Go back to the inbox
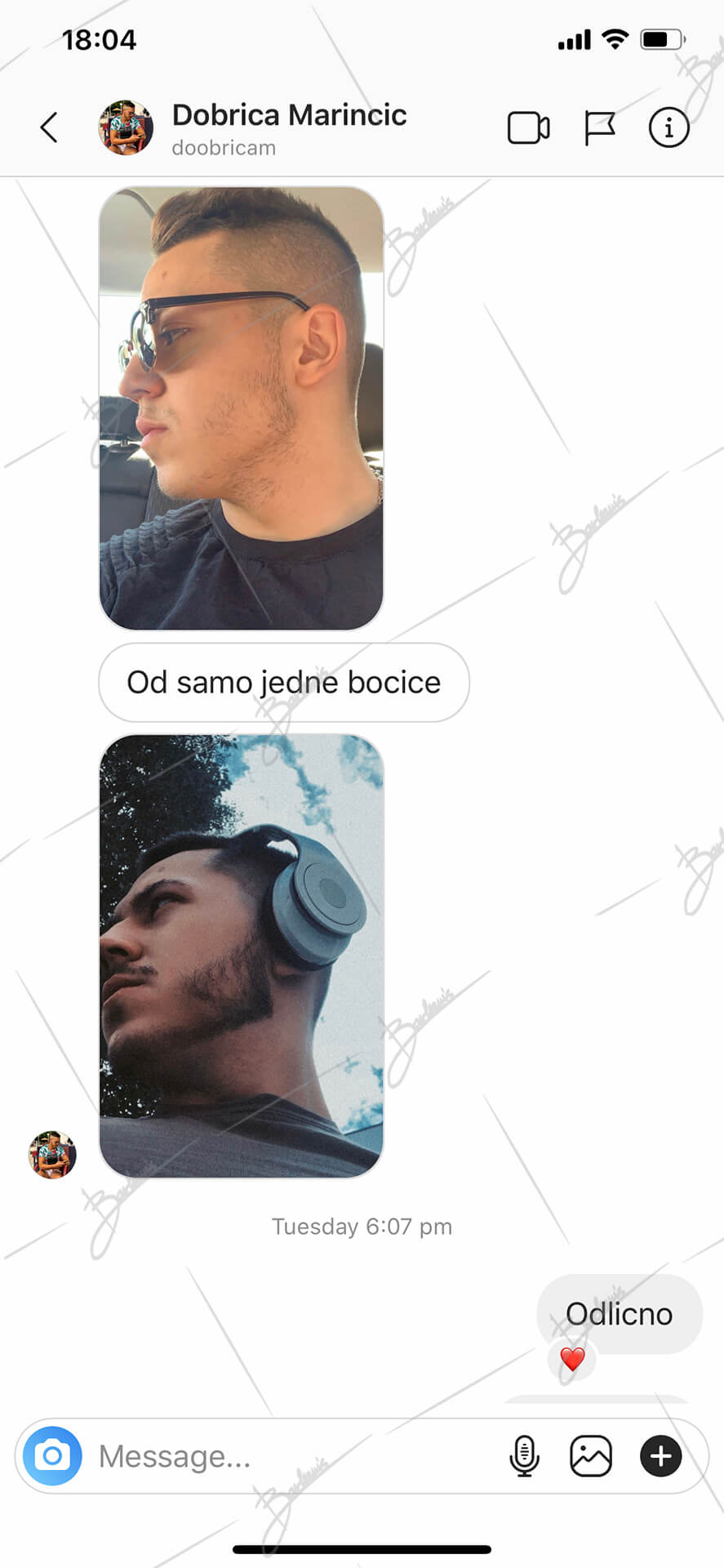This screenshot has width=724, height=1568. [49, 127]
